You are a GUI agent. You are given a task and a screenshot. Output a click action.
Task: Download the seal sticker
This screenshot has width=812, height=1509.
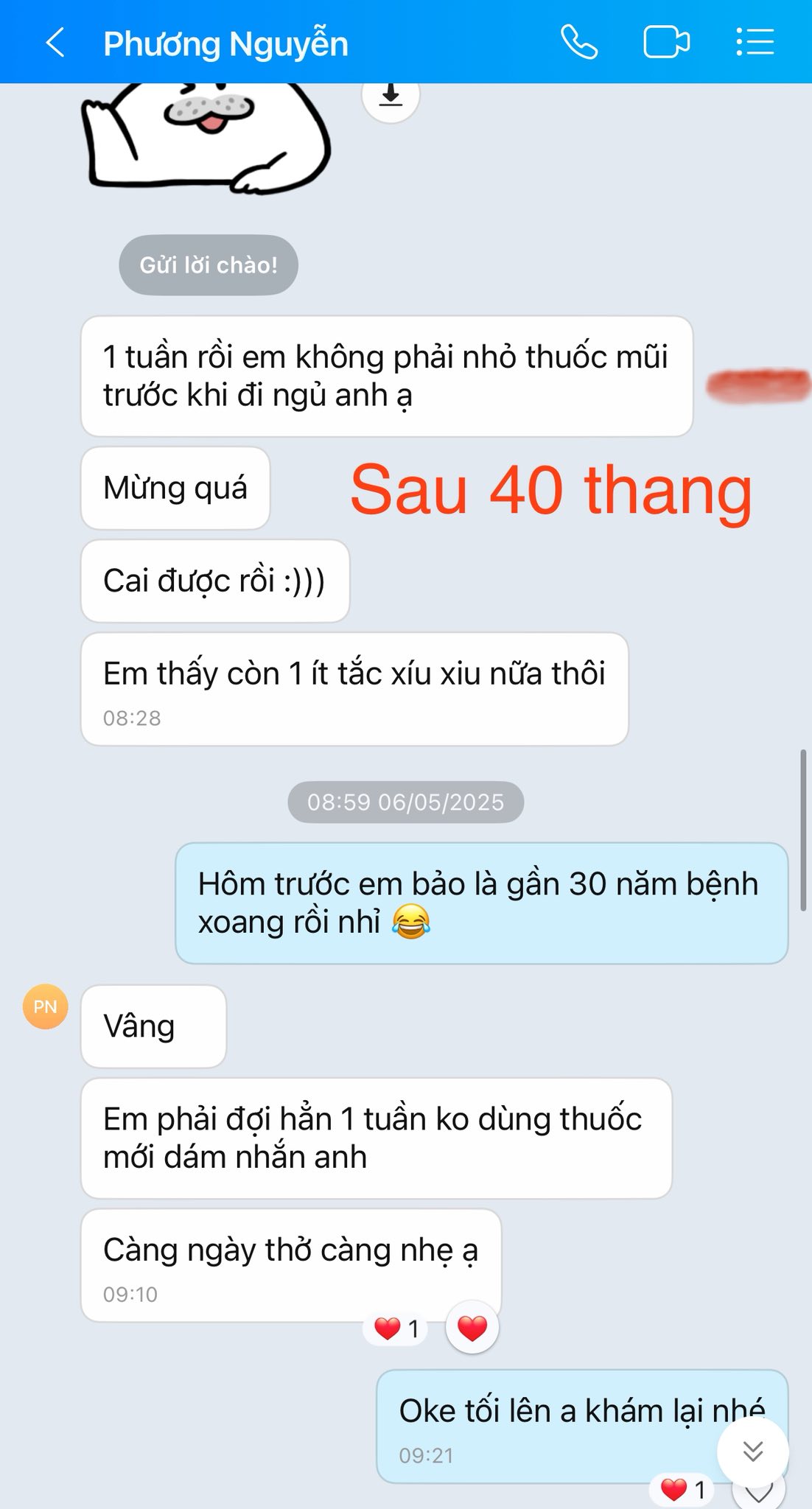(x=391, y=97)
